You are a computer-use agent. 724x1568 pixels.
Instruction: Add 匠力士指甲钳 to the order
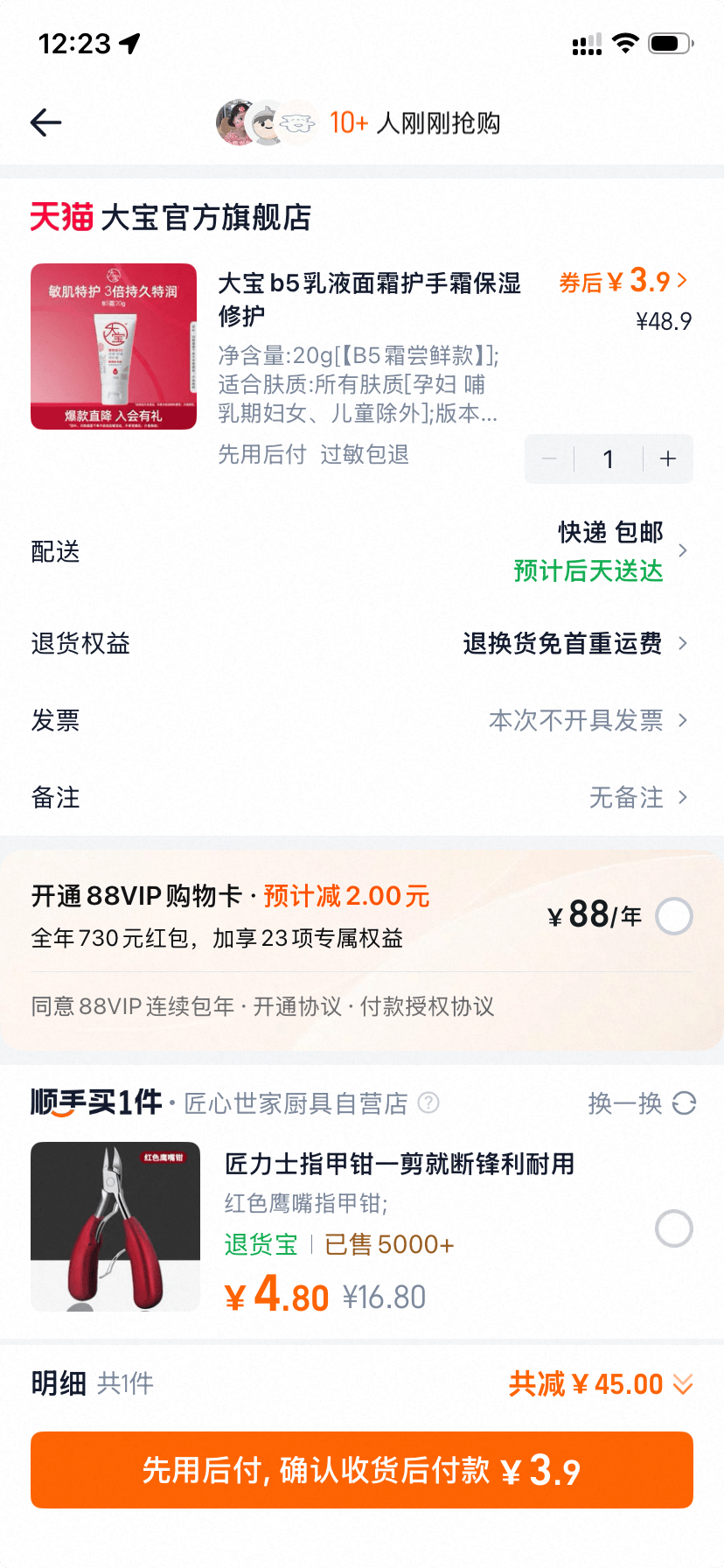click(674, 1228)
